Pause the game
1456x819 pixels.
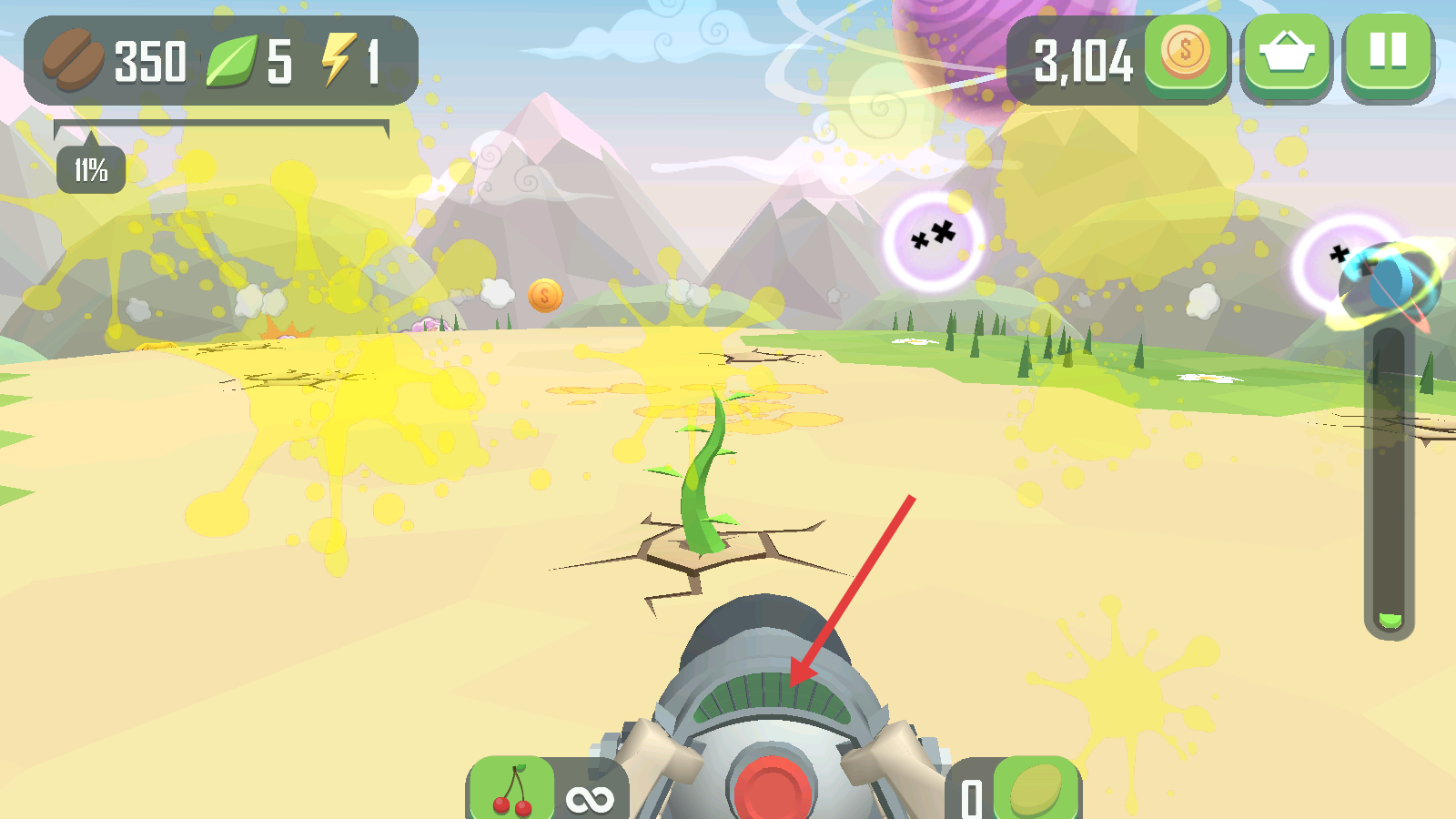[1388, 53]
